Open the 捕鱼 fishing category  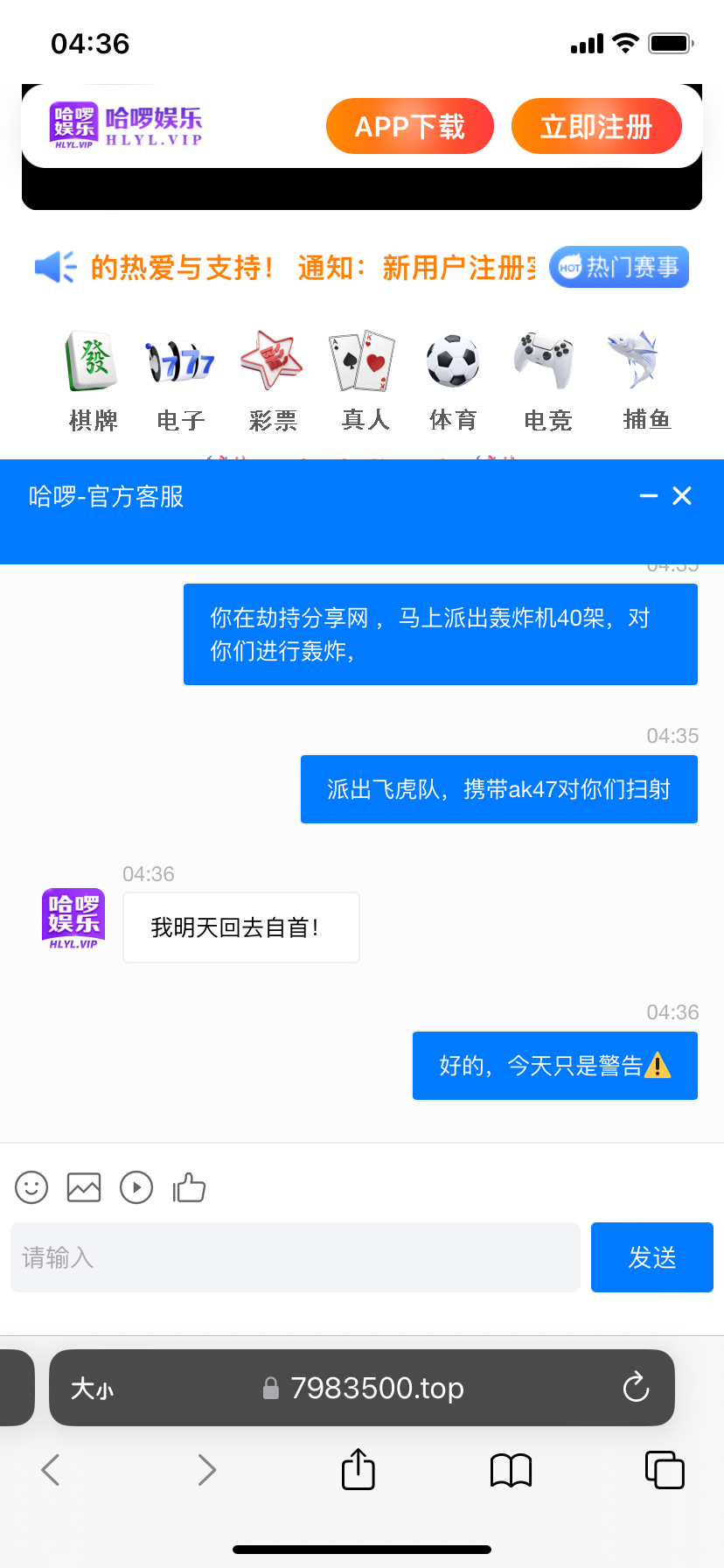click(645, 381)
